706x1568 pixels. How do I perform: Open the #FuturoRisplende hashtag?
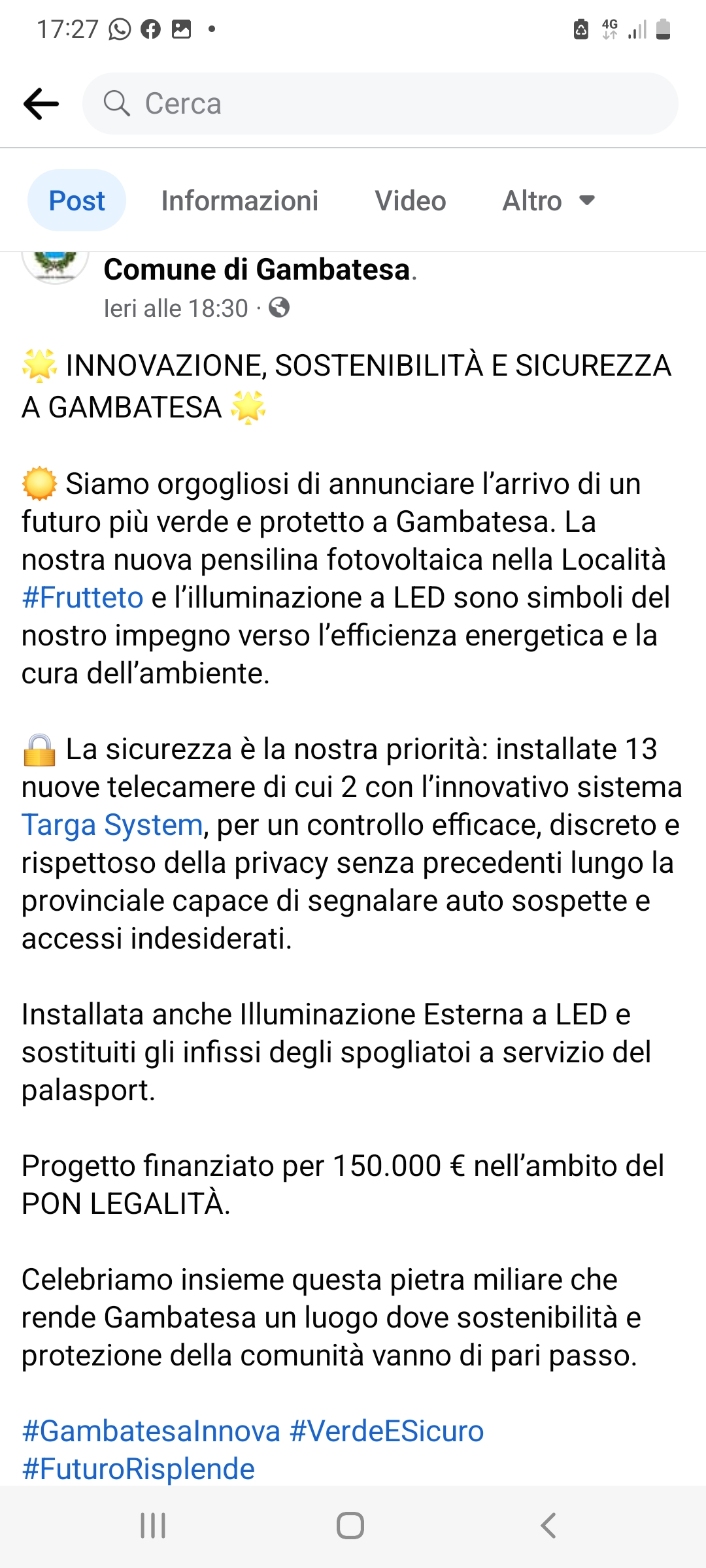coord(138,1469)
